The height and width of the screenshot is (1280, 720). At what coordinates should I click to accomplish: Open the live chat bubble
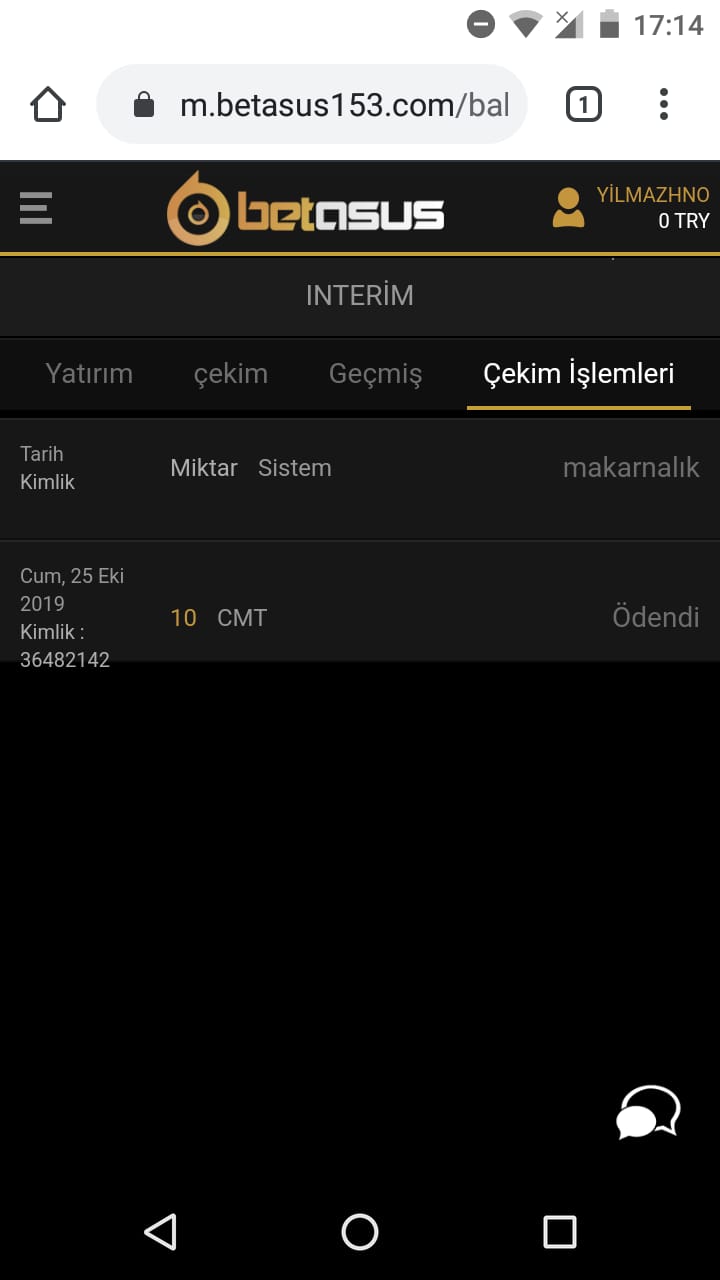click(648, 1112)
